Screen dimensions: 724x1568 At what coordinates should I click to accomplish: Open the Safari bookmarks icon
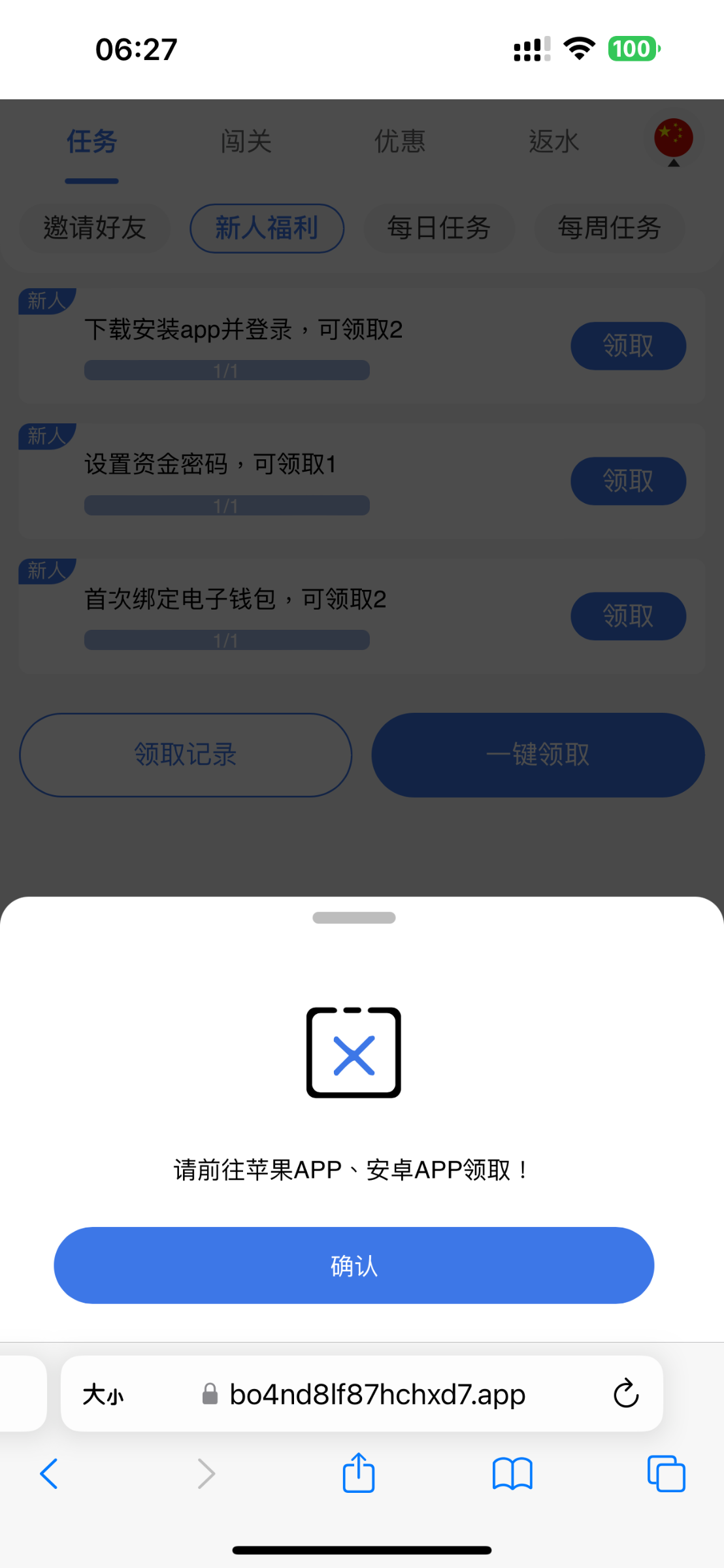[x=512, y=1474]
